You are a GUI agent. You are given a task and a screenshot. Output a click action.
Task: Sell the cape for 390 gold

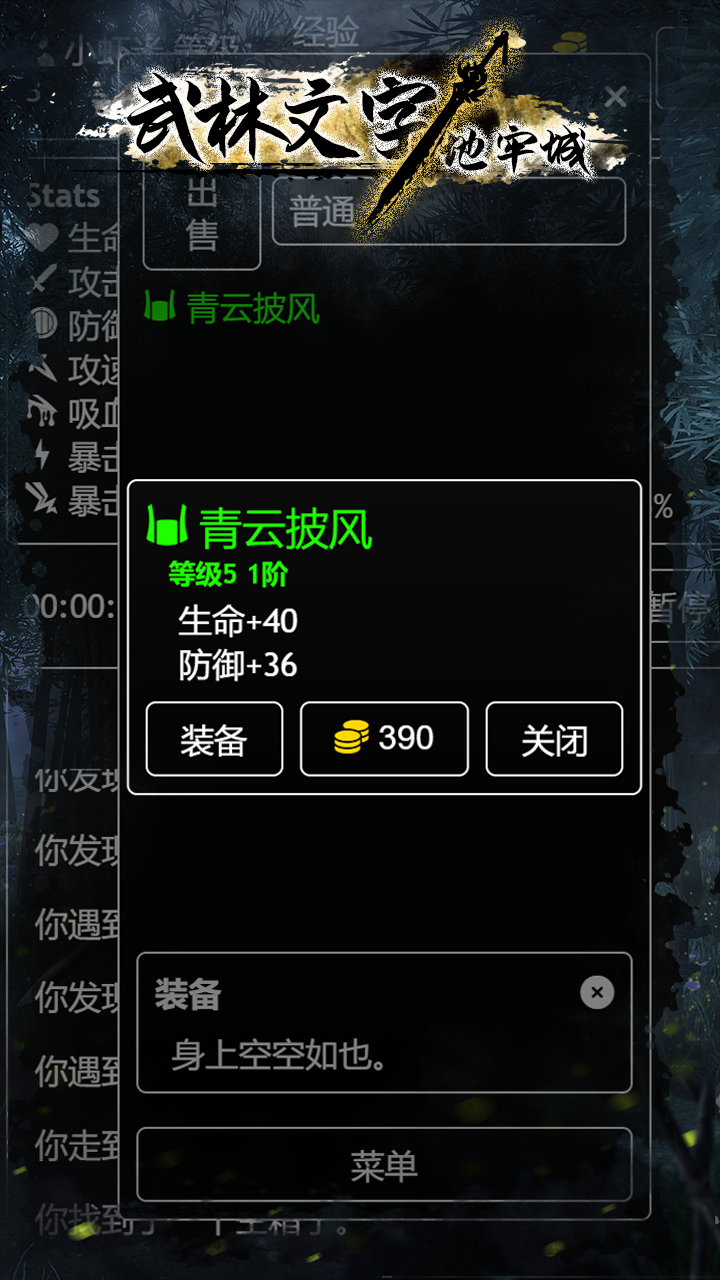point(383,739)
